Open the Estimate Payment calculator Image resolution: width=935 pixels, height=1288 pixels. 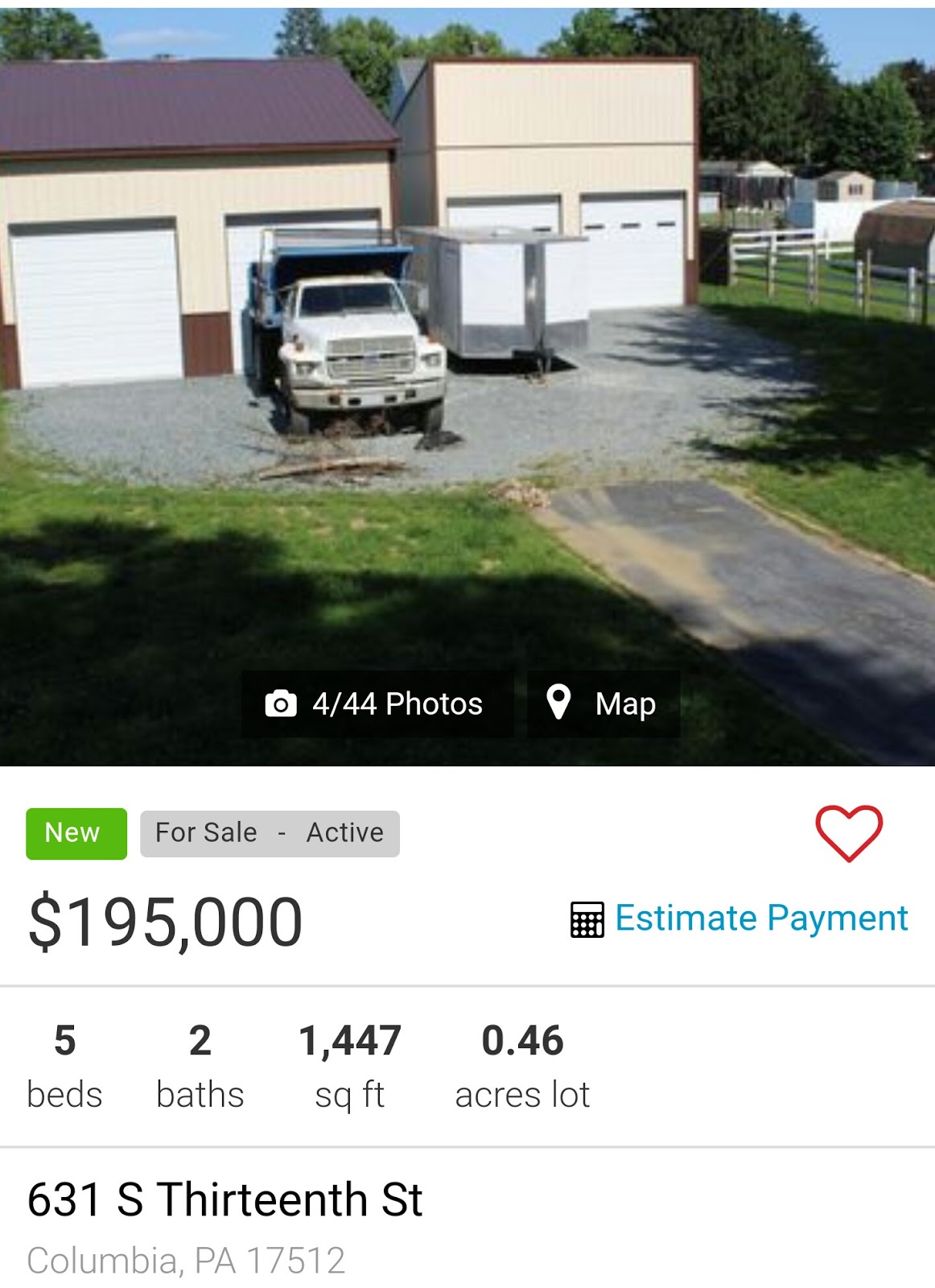[x=740, y=919]
